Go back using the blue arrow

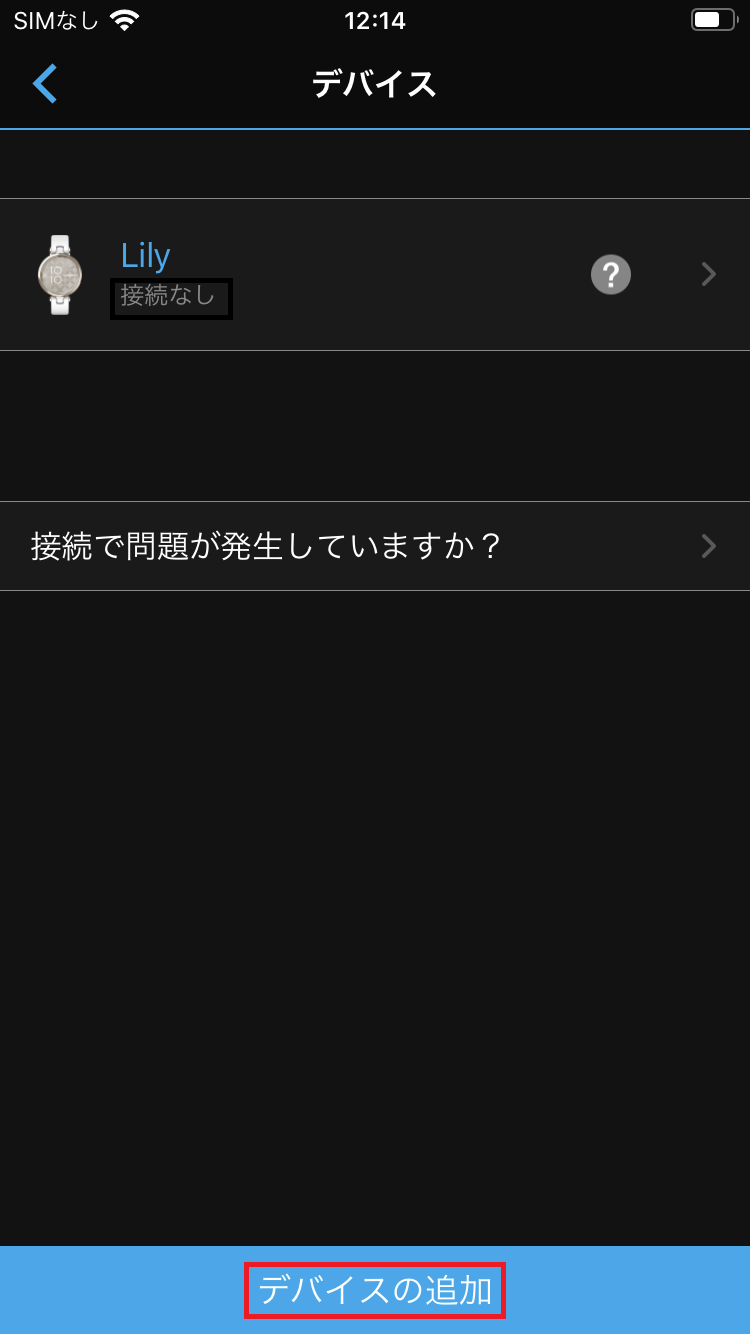coord(45,84)
